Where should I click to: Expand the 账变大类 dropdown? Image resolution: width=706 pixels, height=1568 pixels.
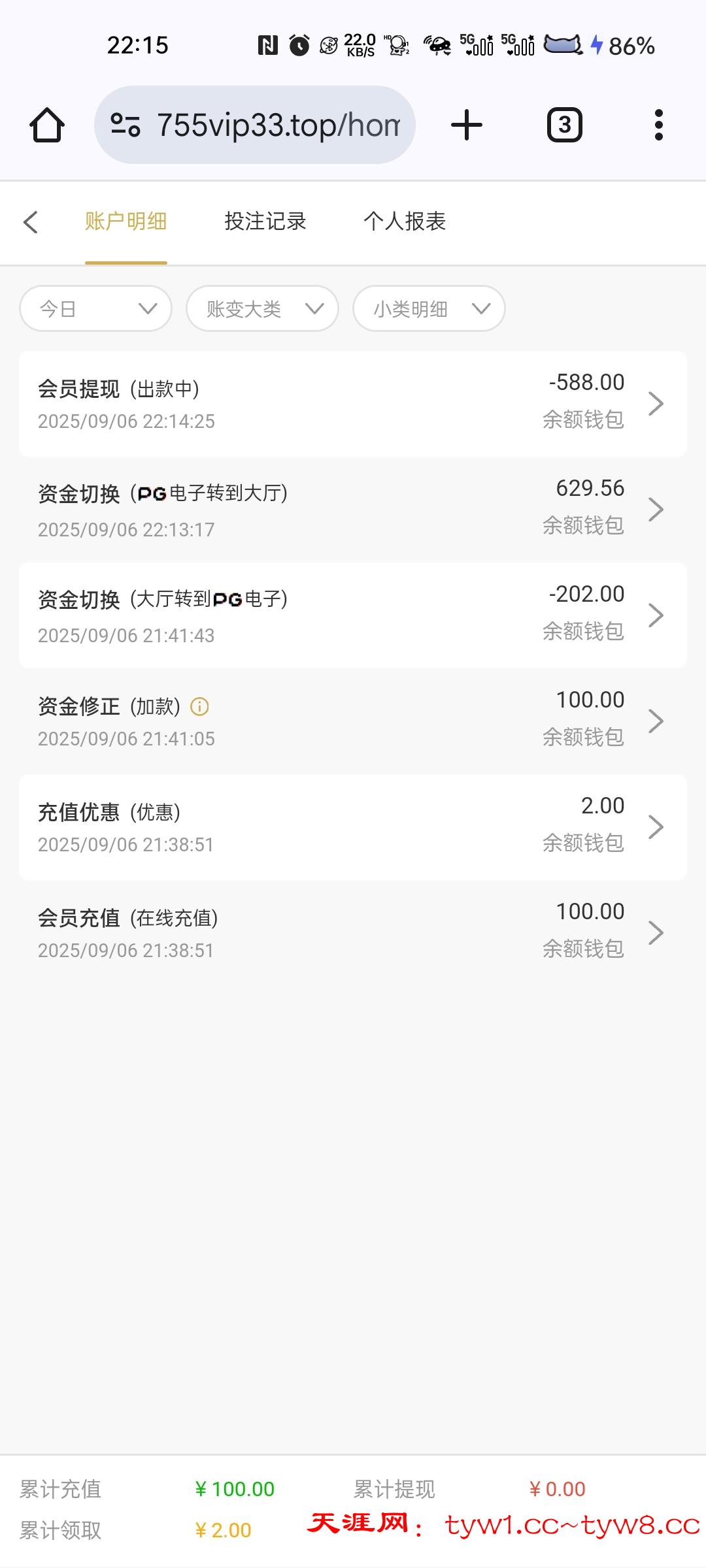pyautogui.click(x=262, y=308)
